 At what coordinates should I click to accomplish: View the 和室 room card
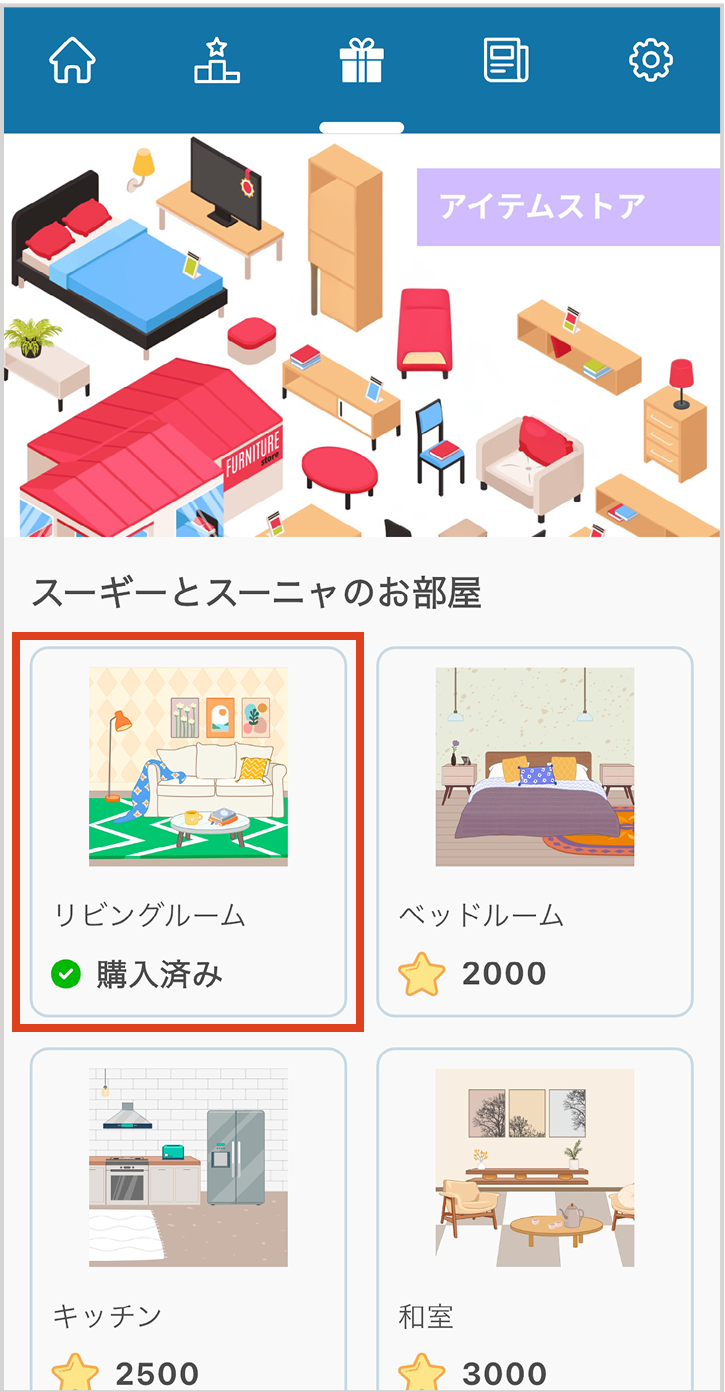point(534,1215)
